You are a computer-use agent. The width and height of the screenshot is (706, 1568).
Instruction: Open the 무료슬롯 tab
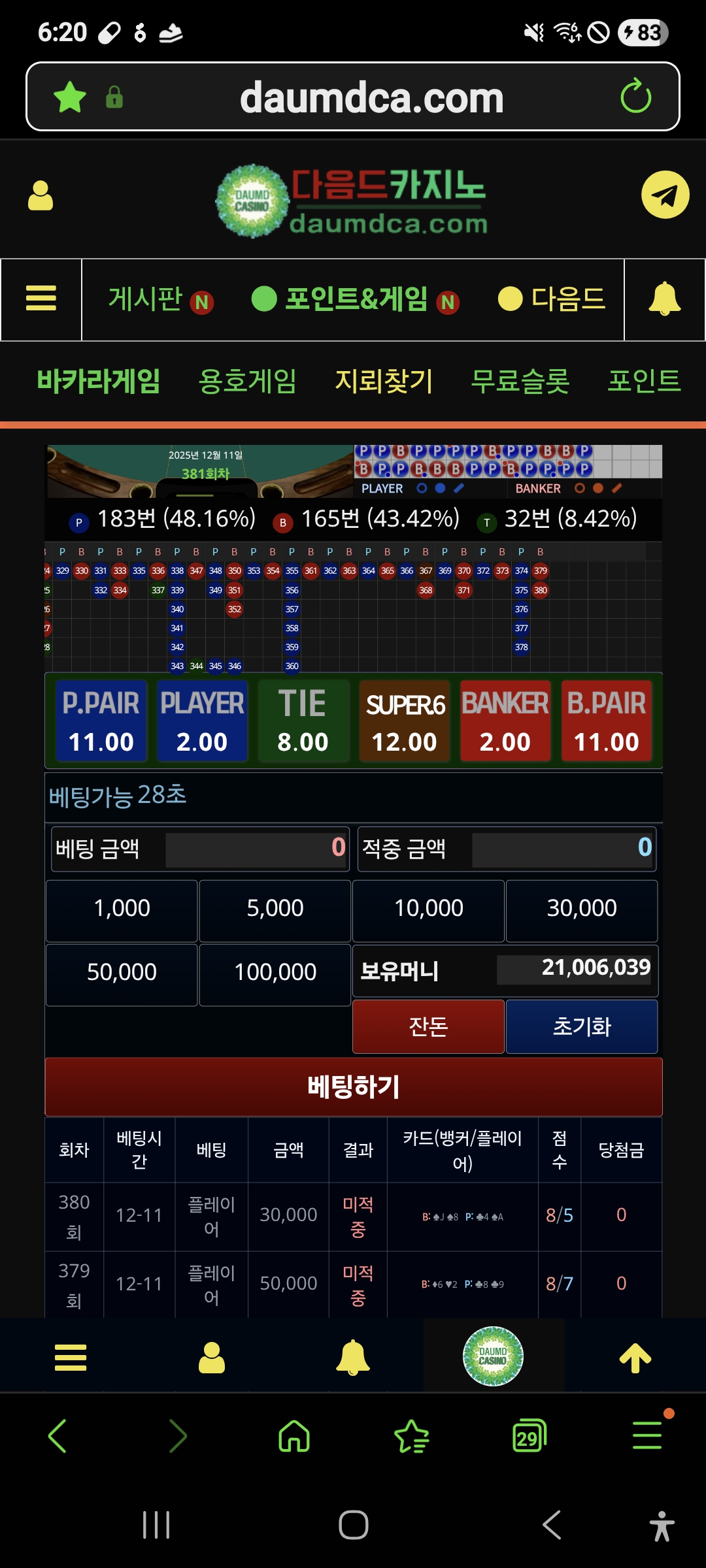pyautogui.click(x=520, y=381)
